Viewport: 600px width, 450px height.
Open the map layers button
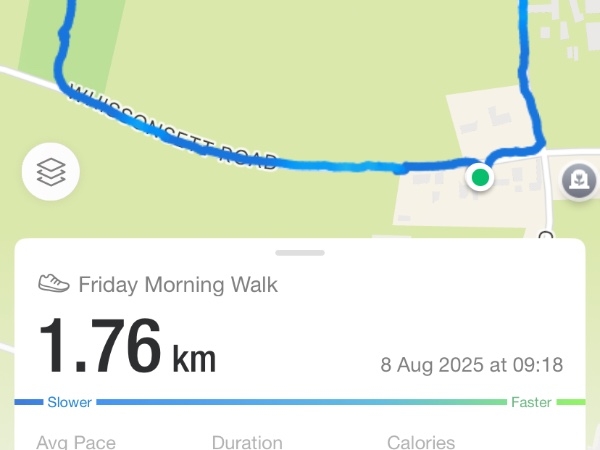coord(50,173)
